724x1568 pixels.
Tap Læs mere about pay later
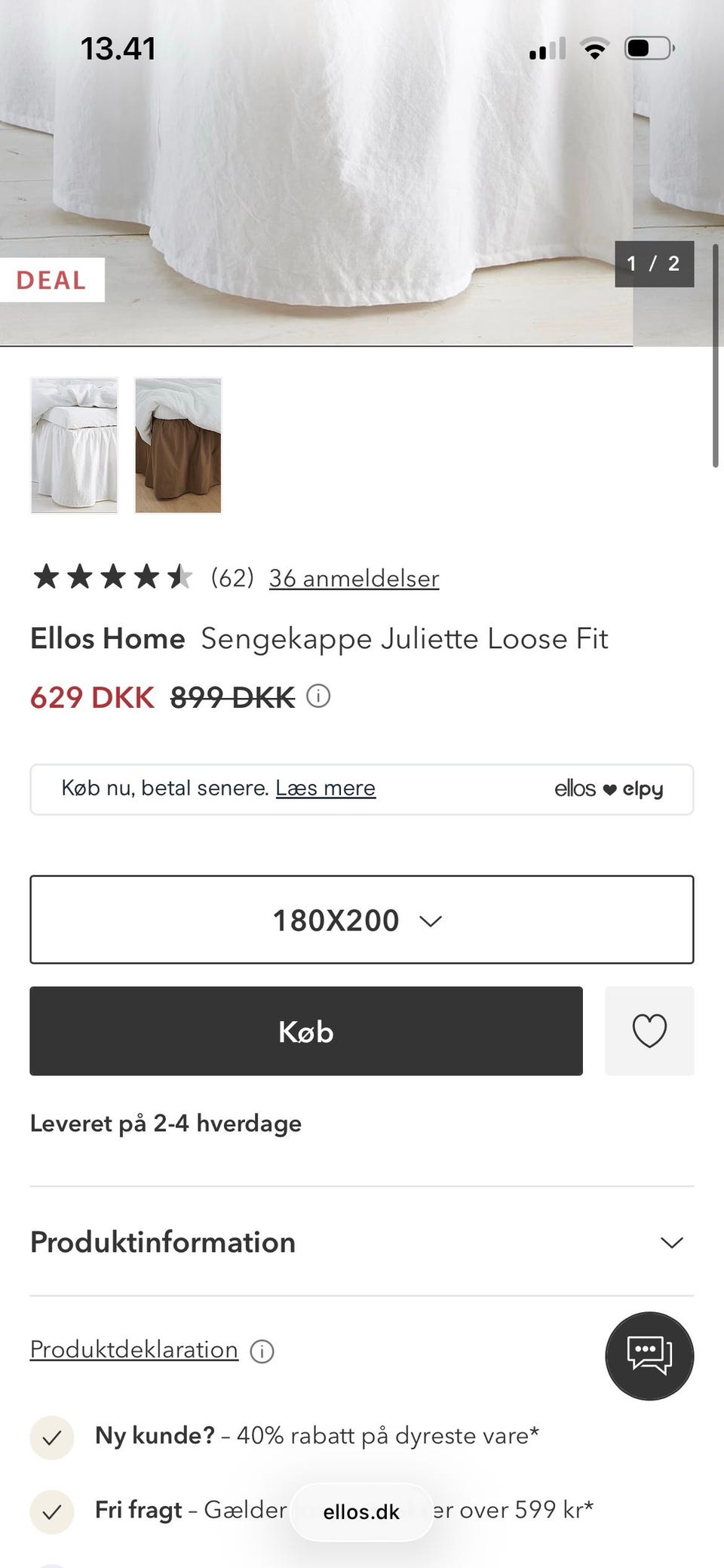click(x=326, y=788)
